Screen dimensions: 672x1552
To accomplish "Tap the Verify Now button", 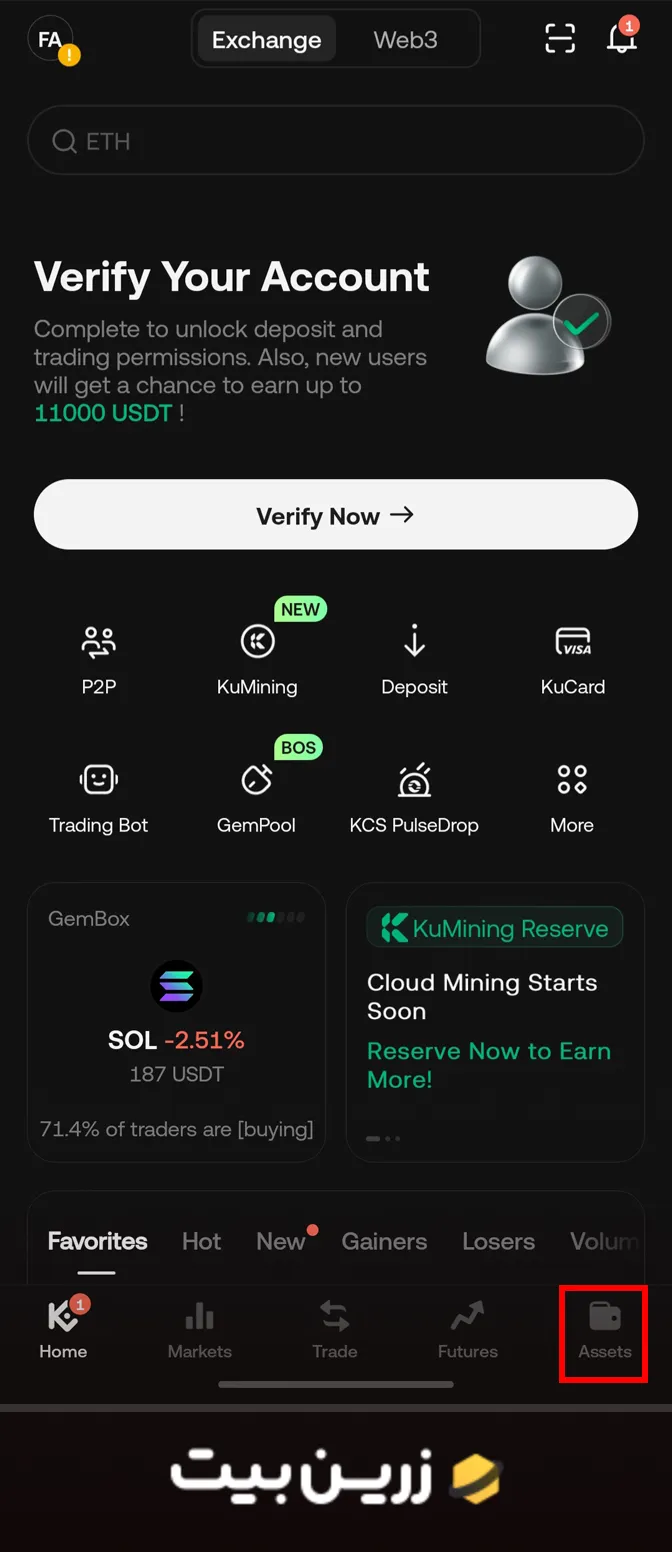I will pos(335,515).
